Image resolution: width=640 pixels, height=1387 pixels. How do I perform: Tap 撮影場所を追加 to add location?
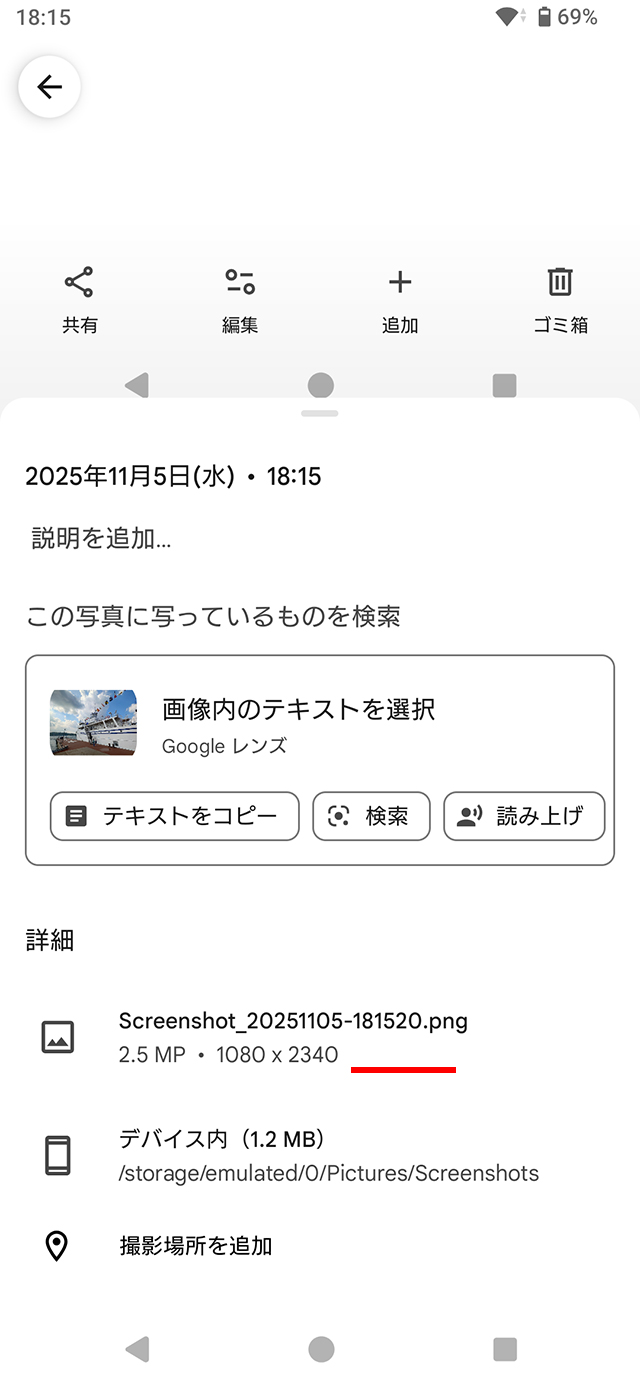(x=196, y=1246)
